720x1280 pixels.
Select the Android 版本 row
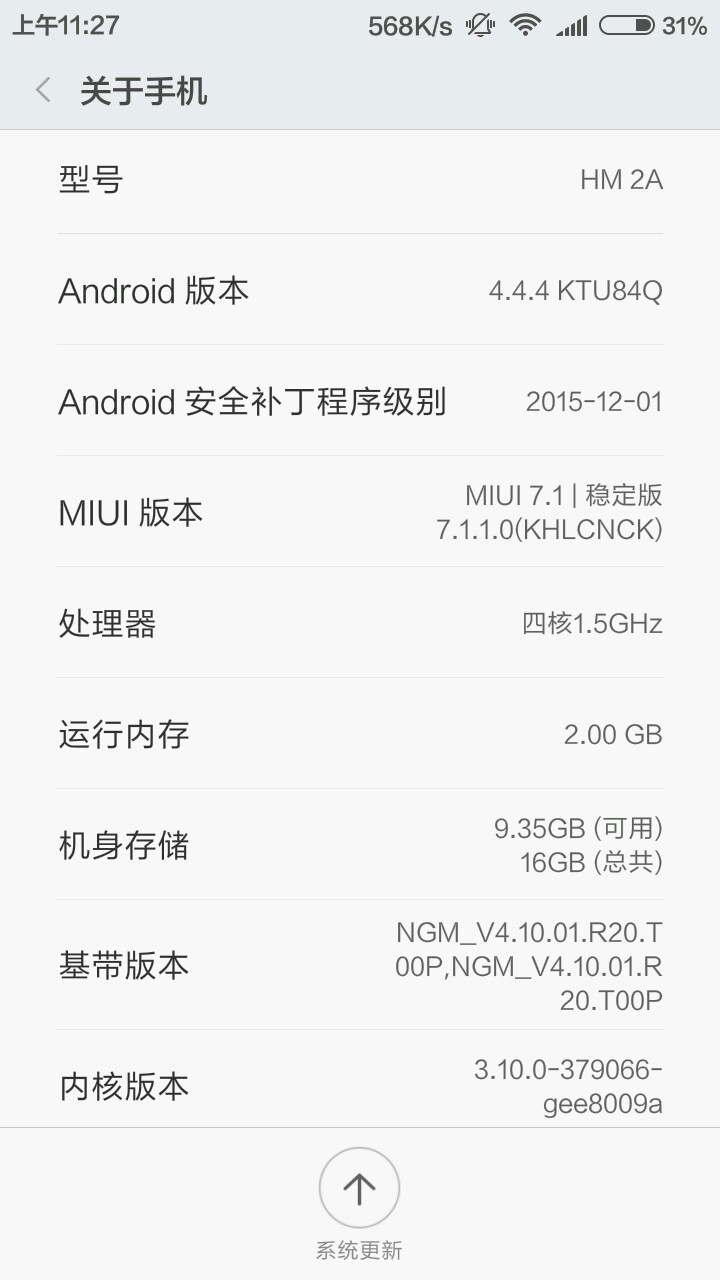click(x=360, y=291)
